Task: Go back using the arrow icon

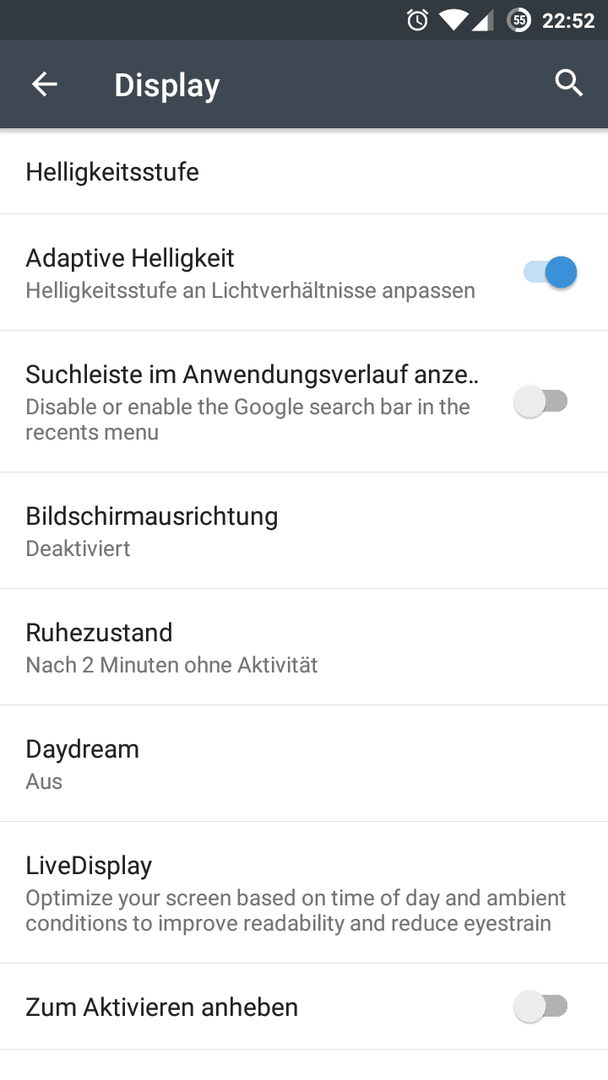Action: pyautogui.click(x=45, y=84)
